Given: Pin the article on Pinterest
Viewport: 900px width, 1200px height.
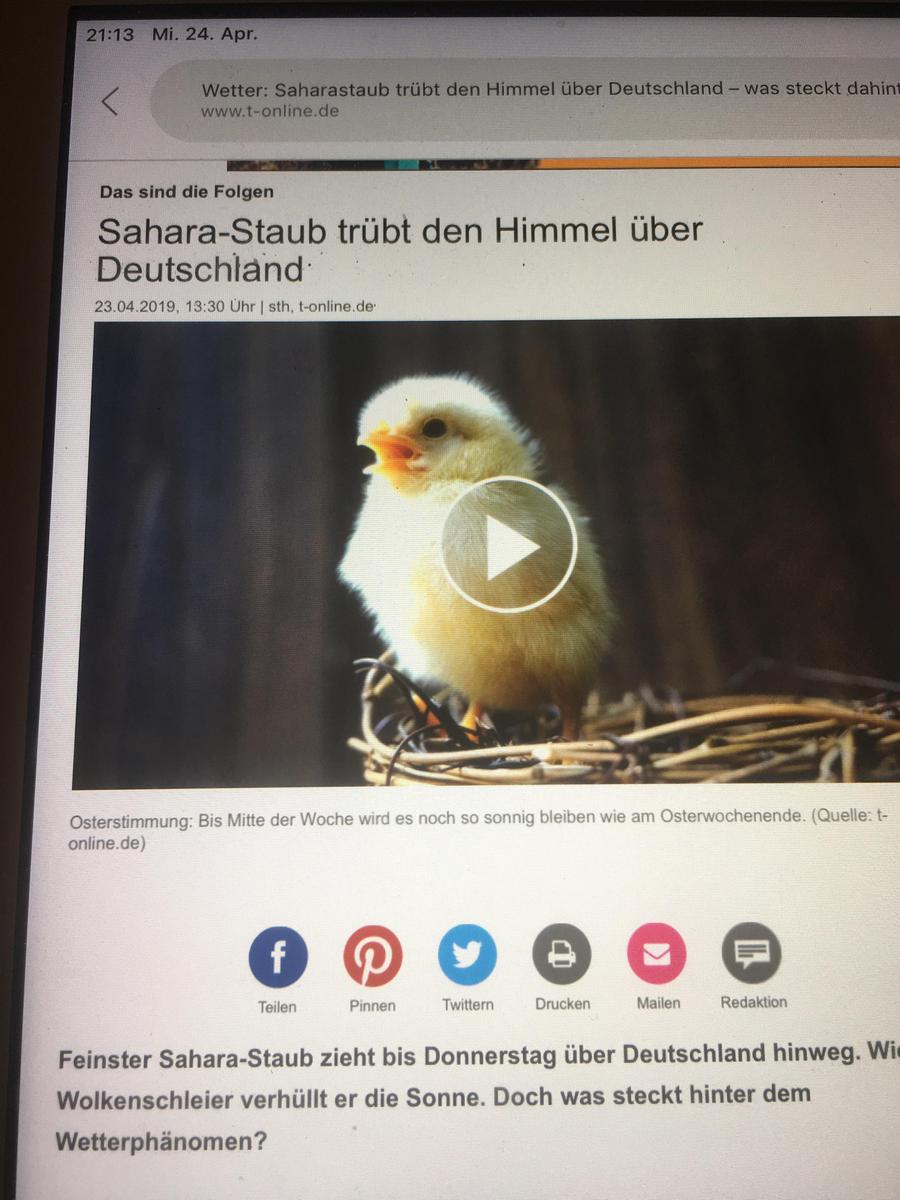Looking at the screenshot, I should pos(373,956).
